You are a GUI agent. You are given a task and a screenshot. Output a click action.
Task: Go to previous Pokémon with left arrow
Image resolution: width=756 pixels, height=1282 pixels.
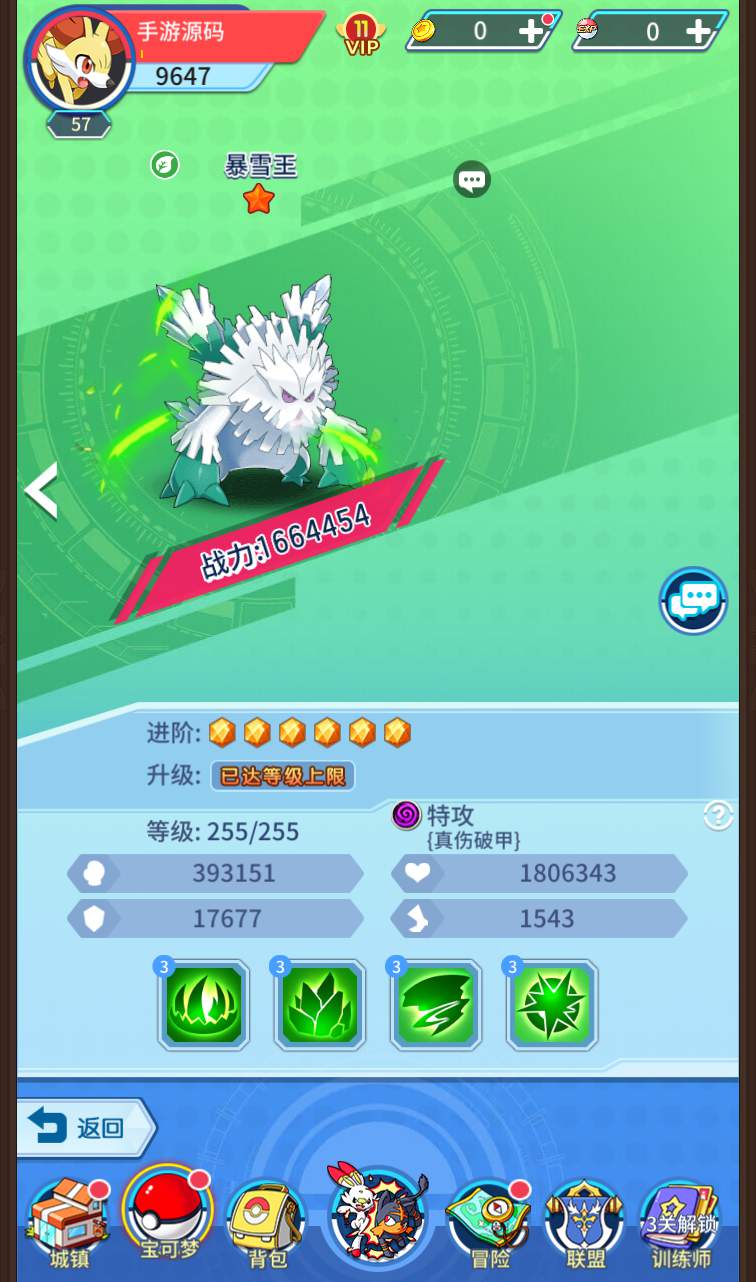41,490
